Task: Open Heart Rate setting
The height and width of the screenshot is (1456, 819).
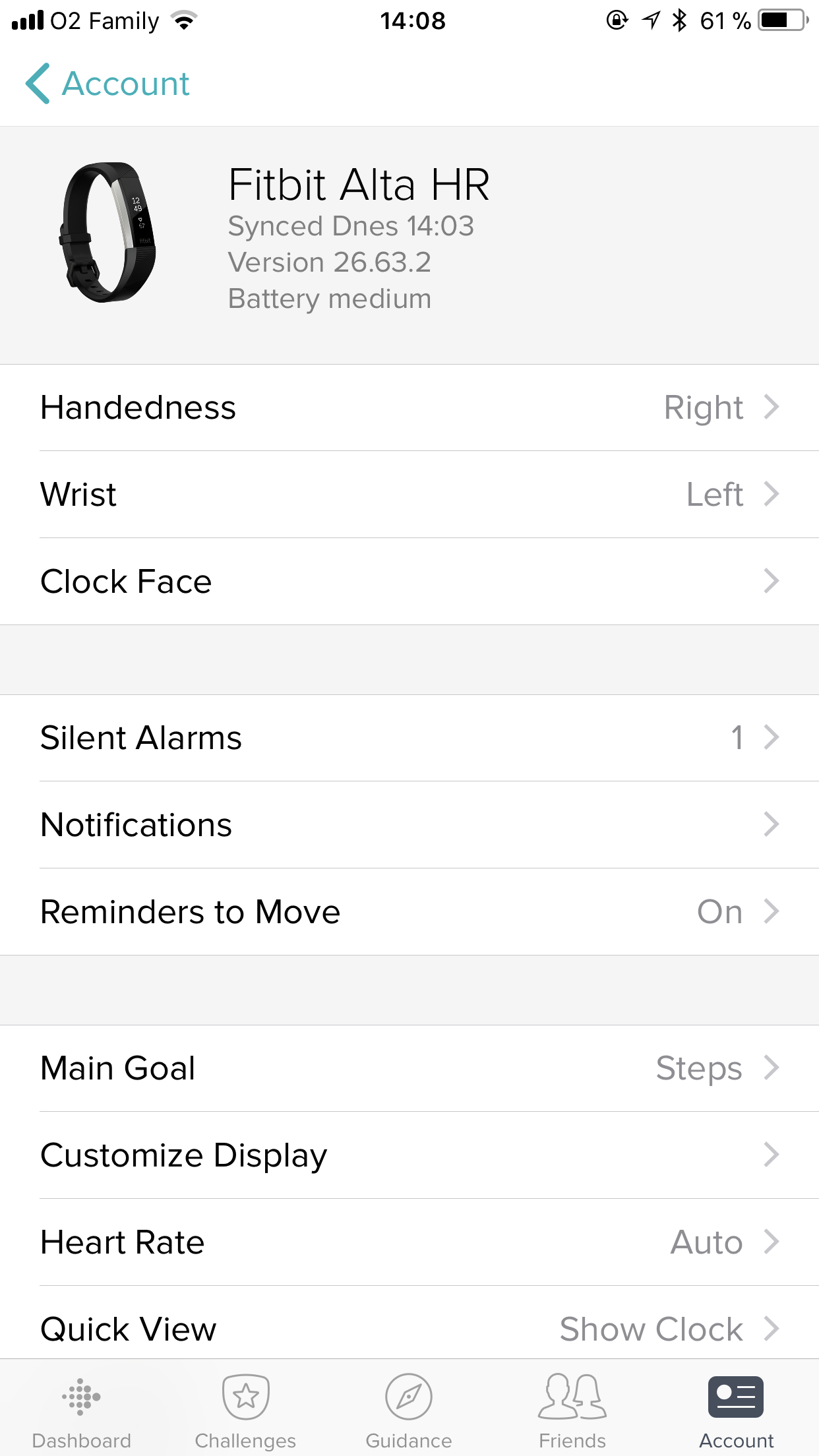Action: (409, 1242)
